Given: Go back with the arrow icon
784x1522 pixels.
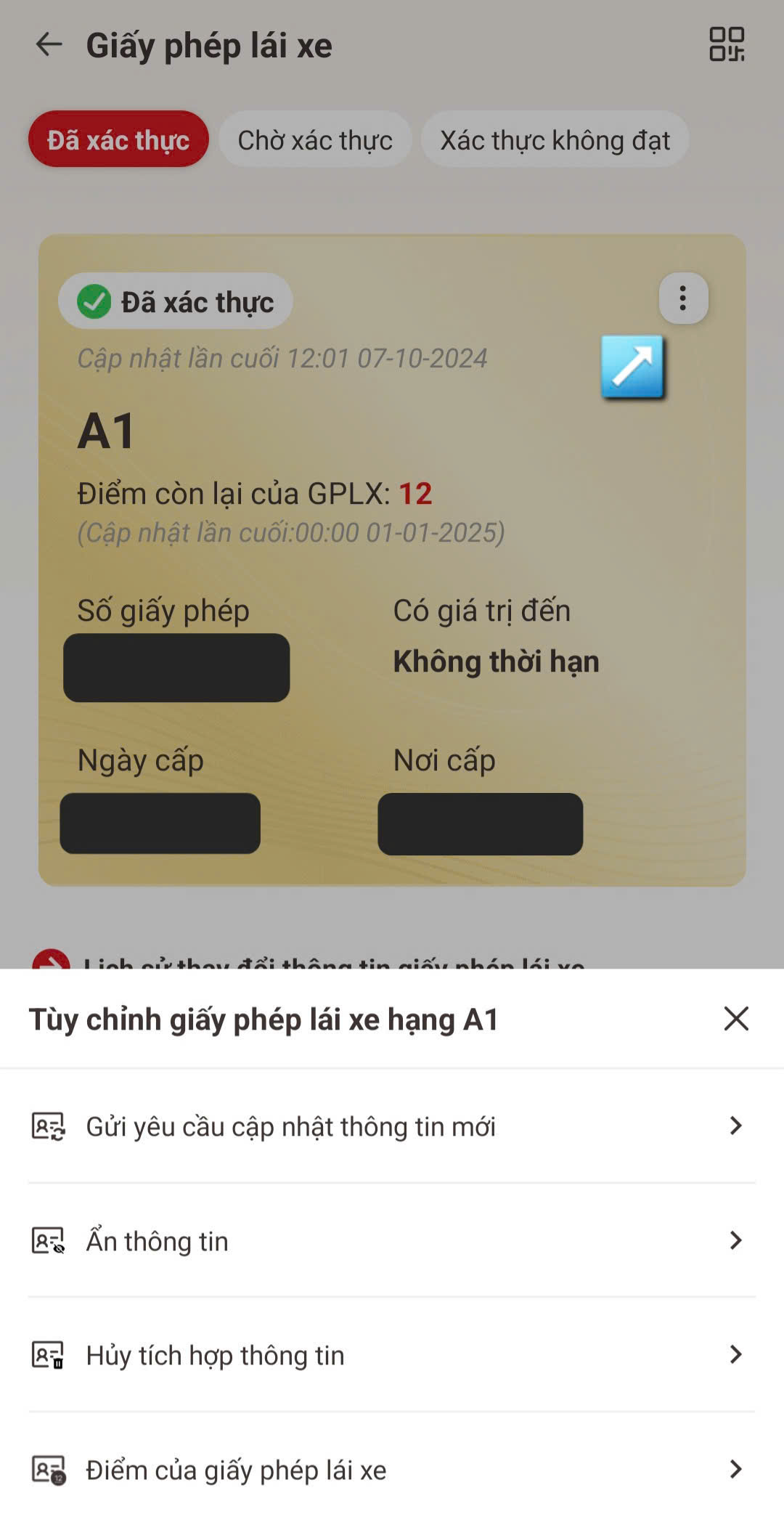Looking at the screenshot, I should [x=49, y=45].
